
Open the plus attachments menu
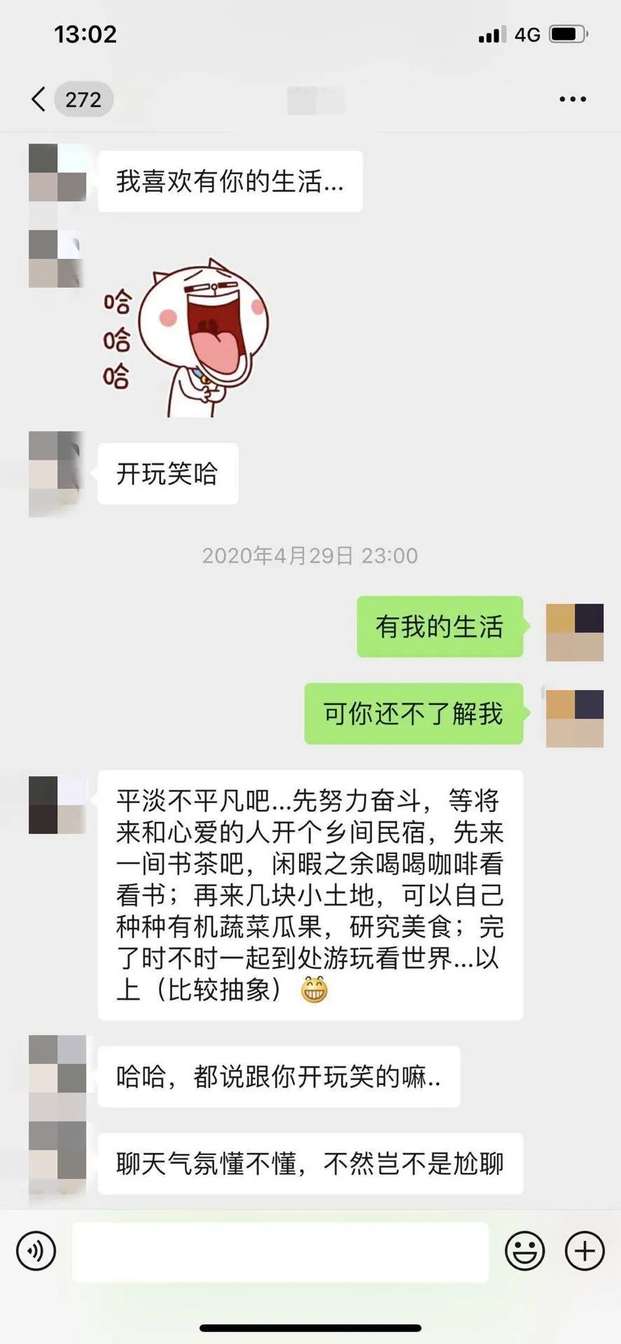coord(584,1250)
